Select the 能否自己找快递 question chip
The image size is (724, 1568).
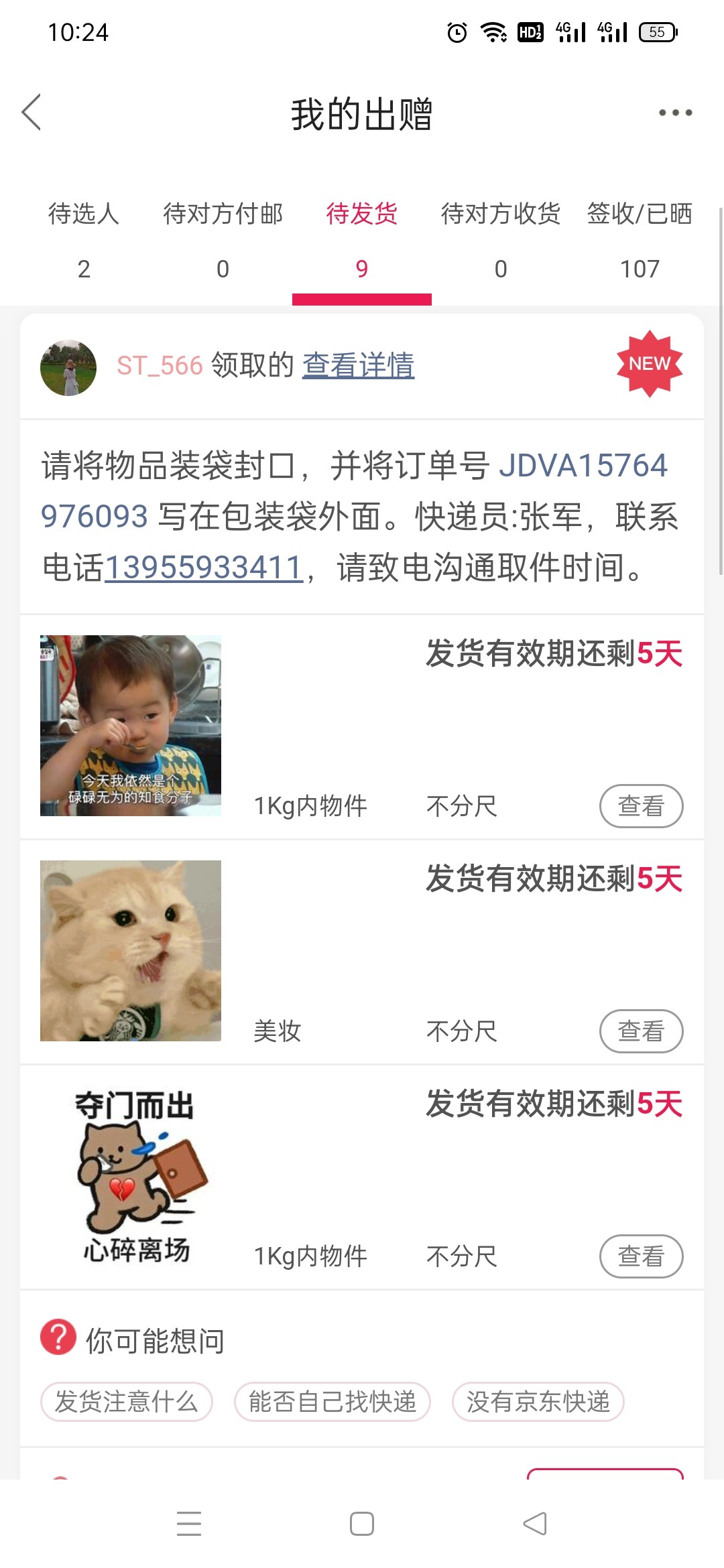(x=332, y=1401)
